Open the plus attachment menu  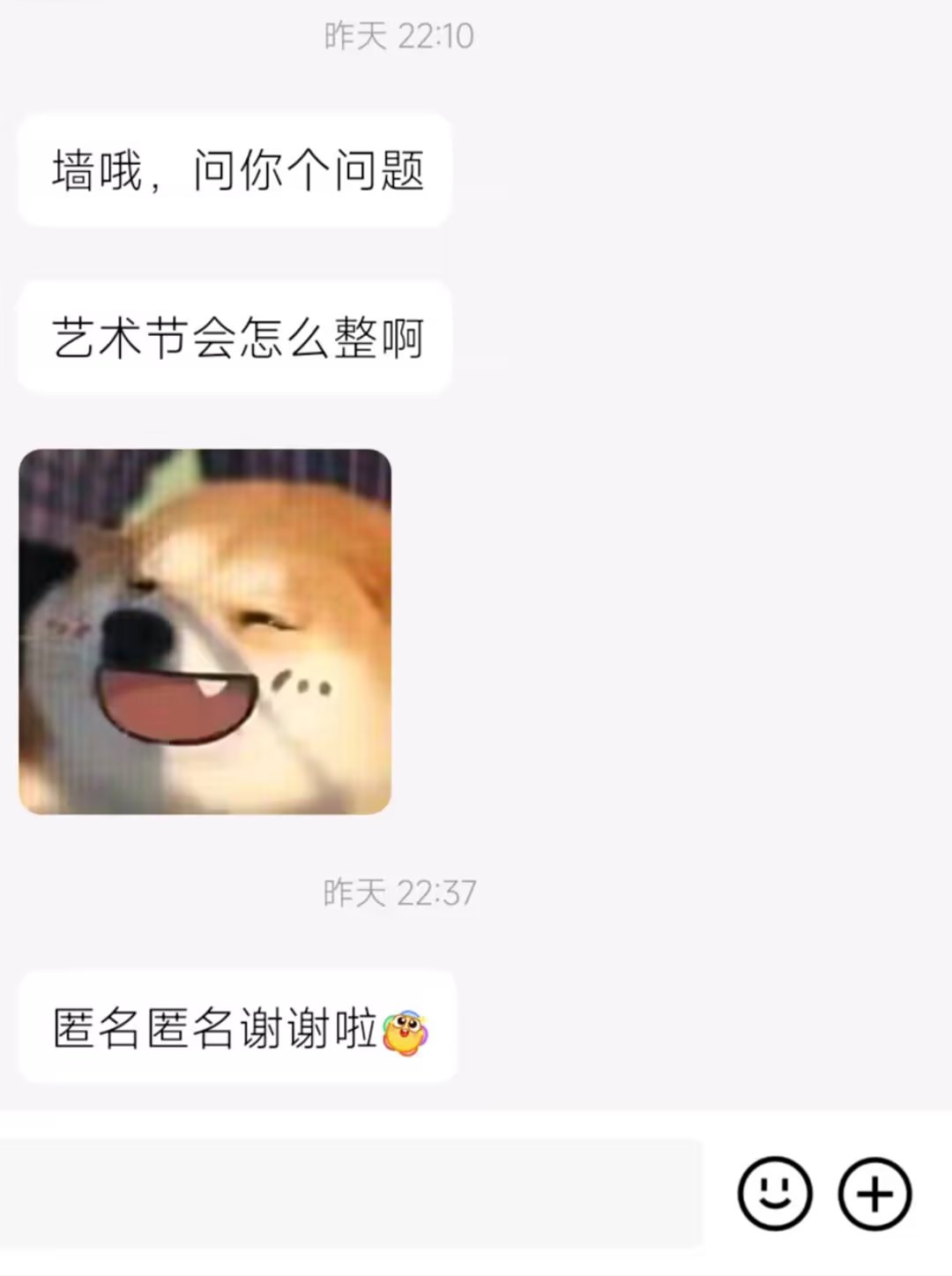pos(874,1194)
